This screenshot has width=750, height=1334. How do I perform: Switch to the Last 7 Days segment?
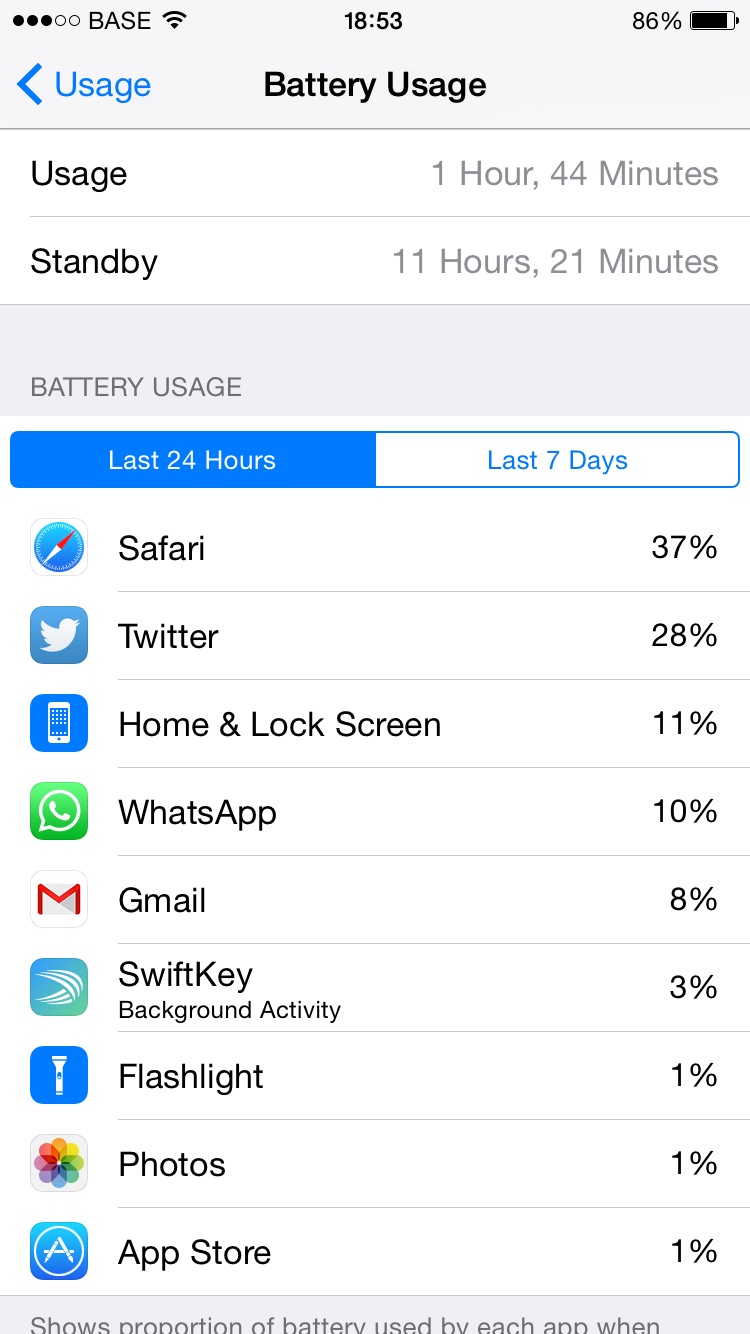click(557, 460)
